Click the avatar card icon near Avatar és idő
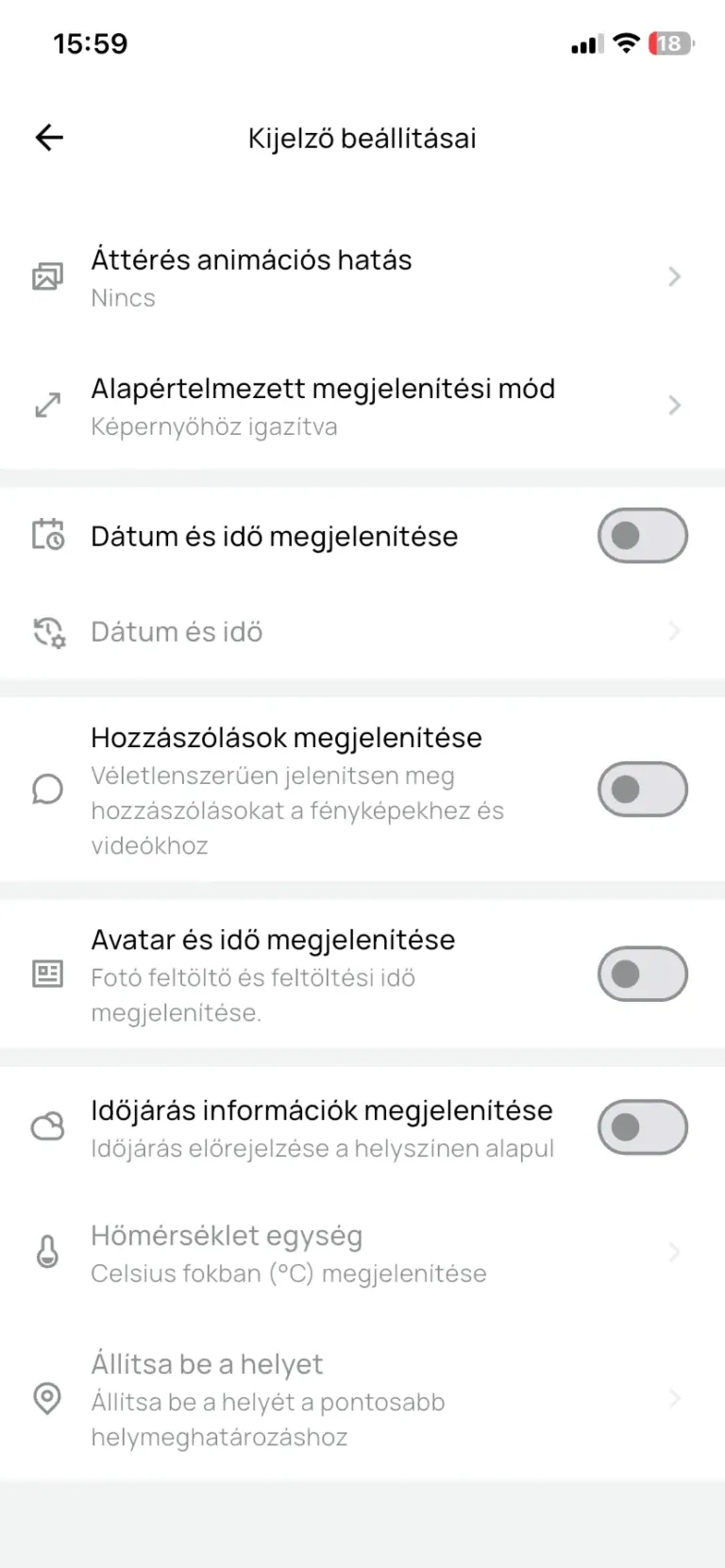Viewport: 725px width, 1568px height. coord(48,973)
